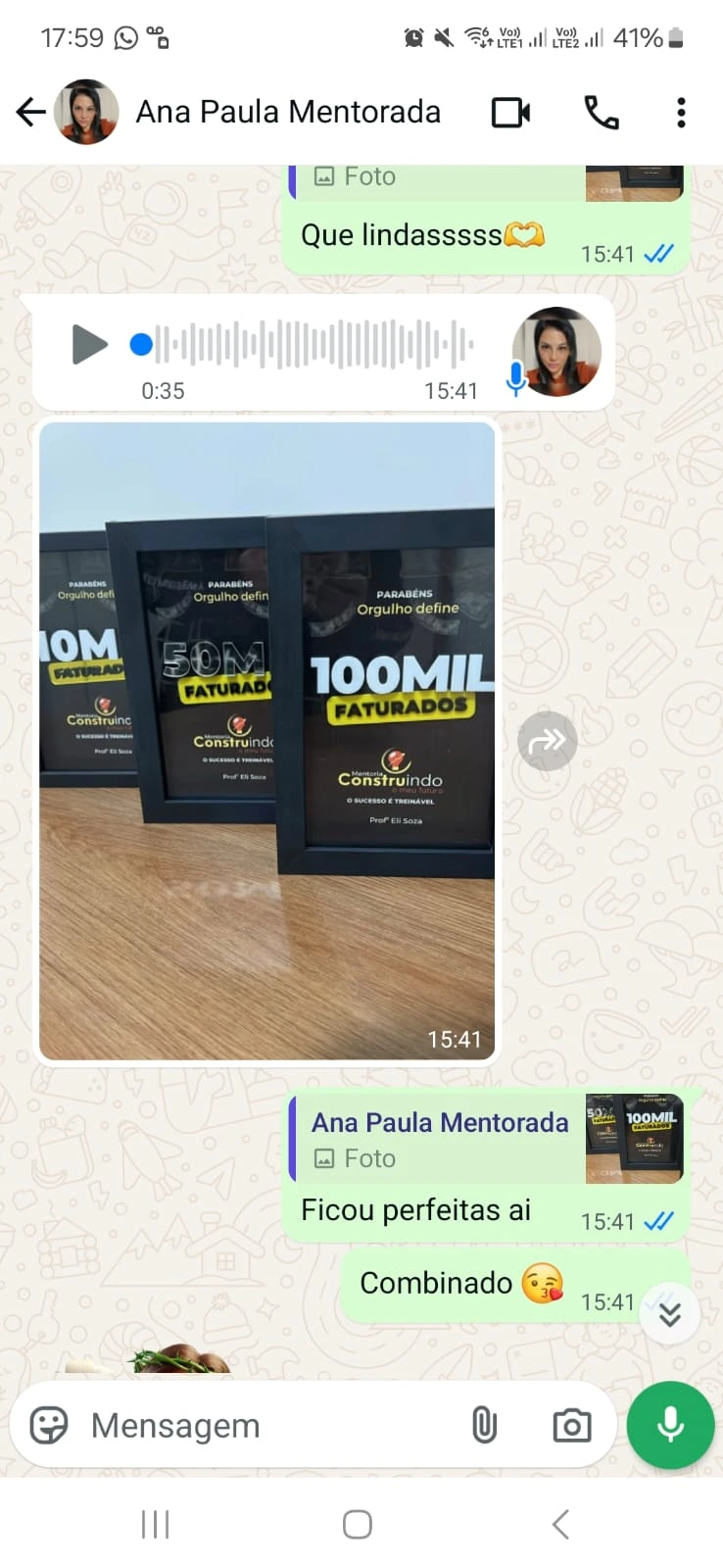Open the emoji and sticker picker

pyautogui.click(x=49, y=1425)
